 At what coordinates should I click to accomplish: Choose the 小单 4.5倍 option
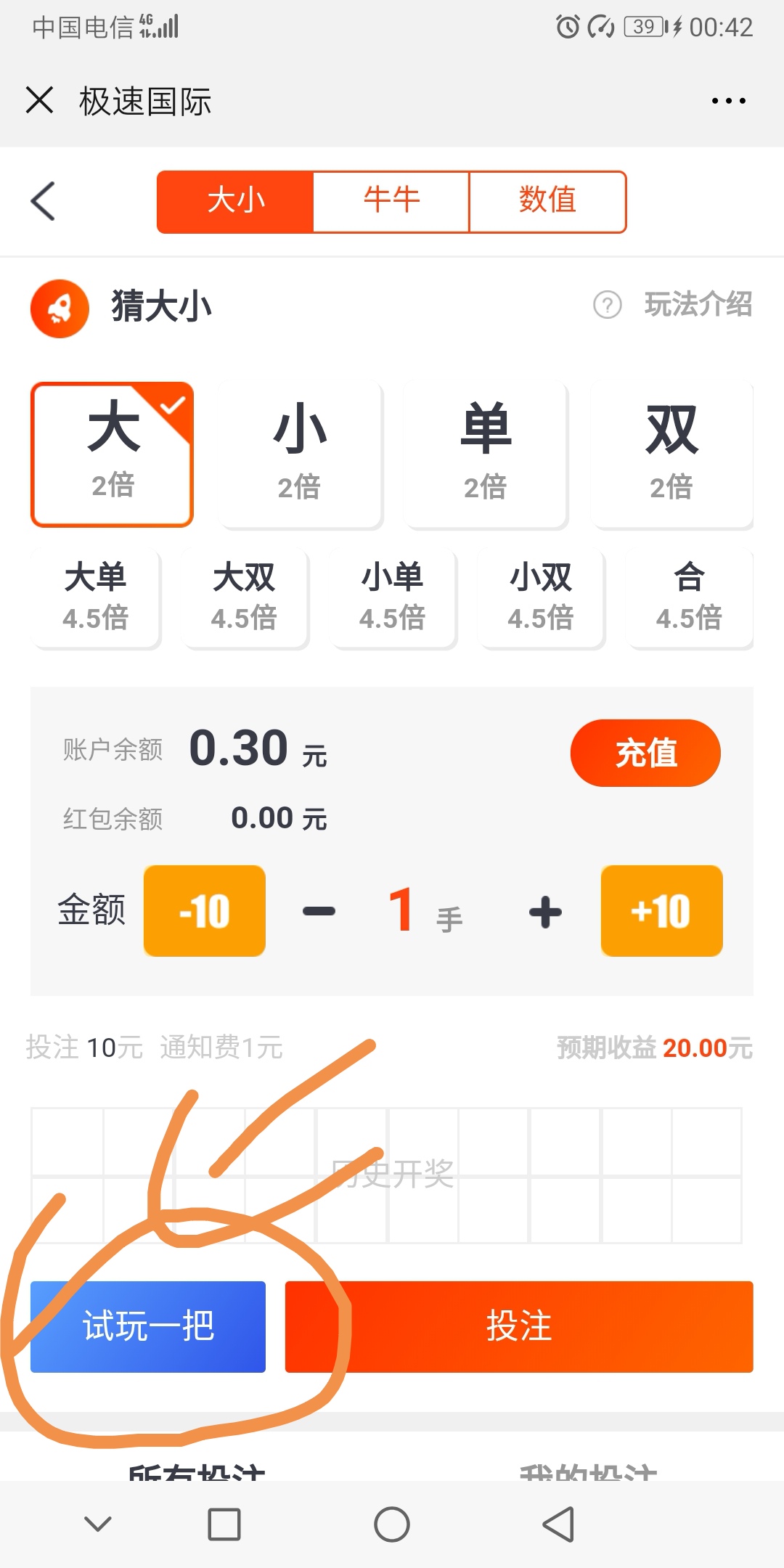coord(393,597)
